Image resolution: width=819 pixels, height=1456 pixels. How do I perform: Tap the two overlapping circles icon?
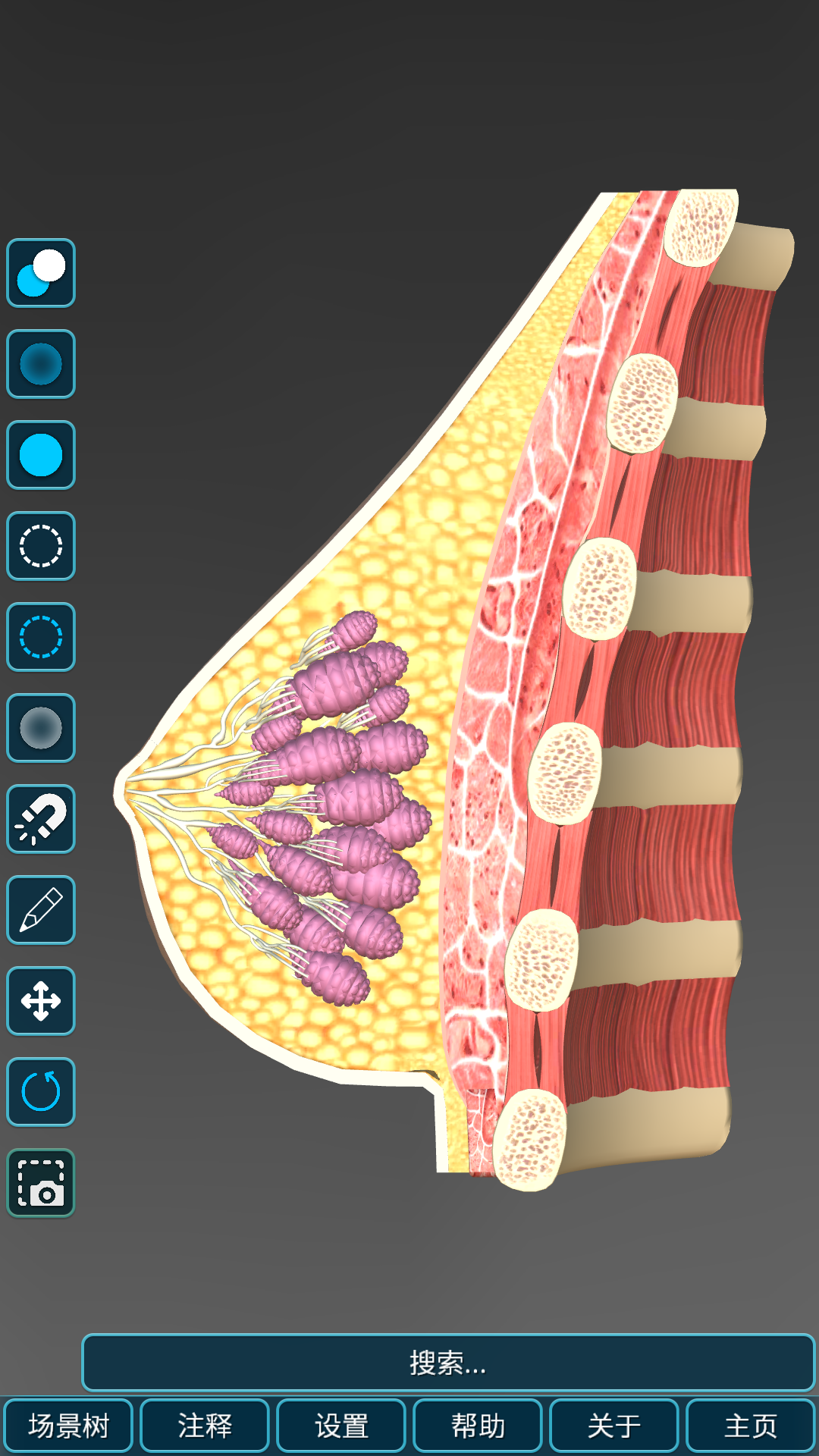pyautogui.click(x=41, y=273)
